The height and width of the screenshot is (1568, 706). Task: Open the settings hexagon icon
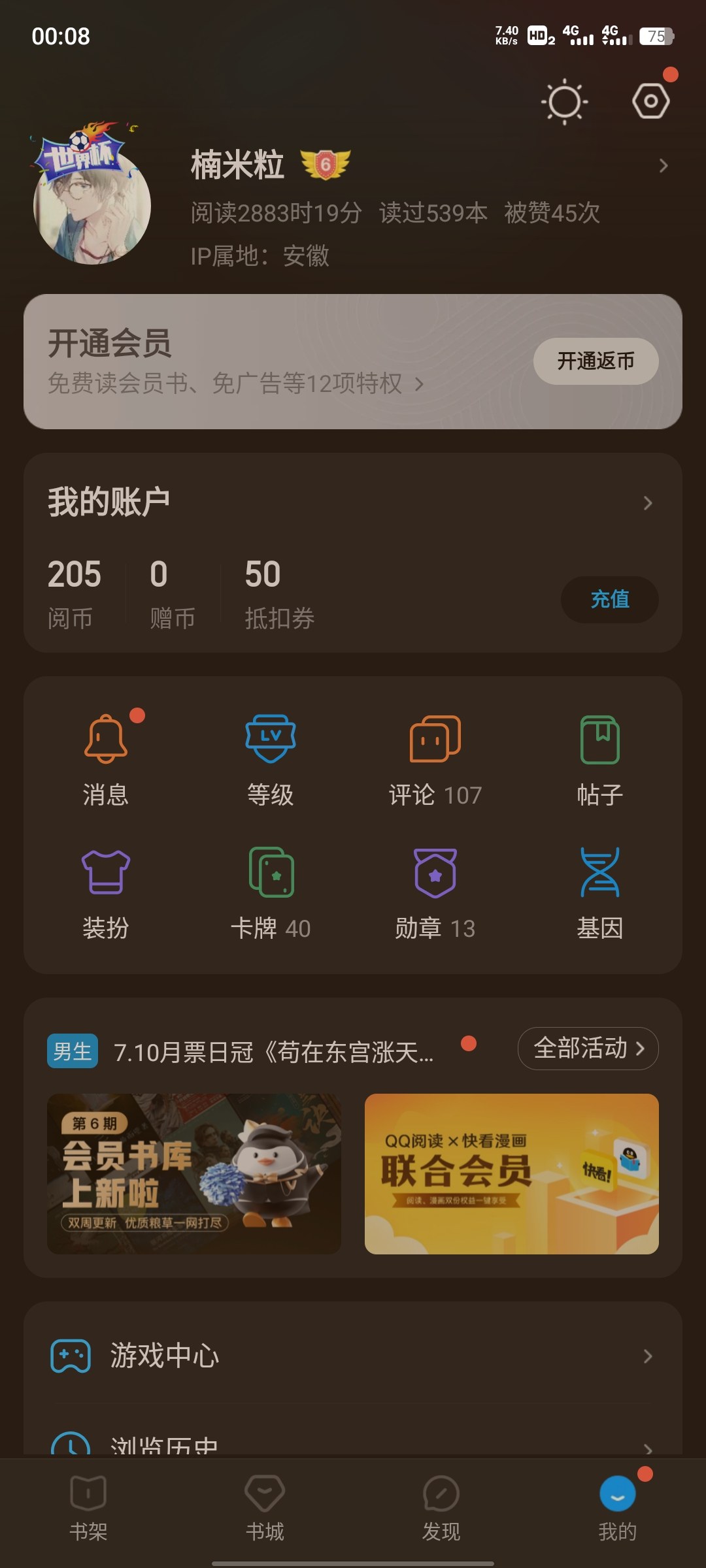[650, 101]
